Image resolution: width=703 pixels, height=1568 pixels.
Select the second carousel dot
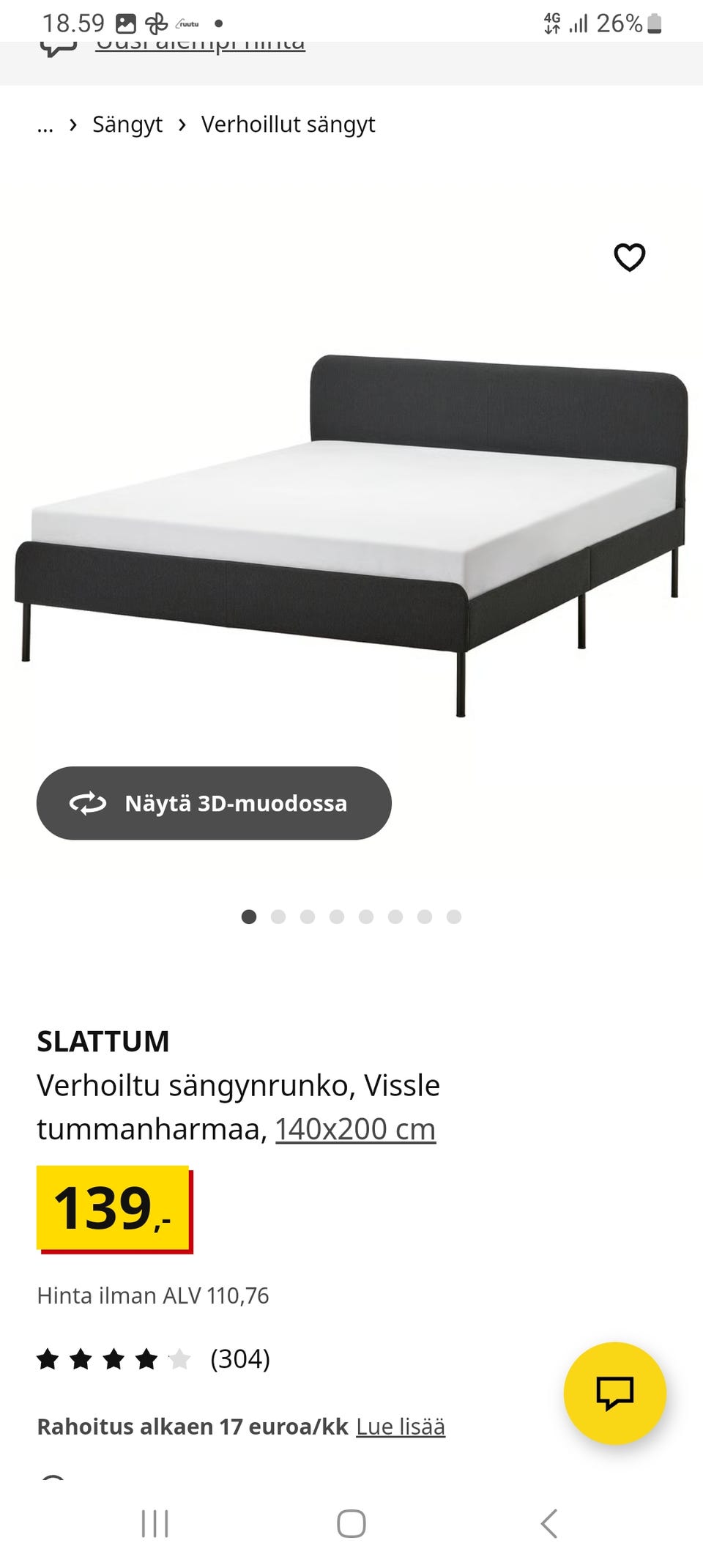tap(279, 916)
